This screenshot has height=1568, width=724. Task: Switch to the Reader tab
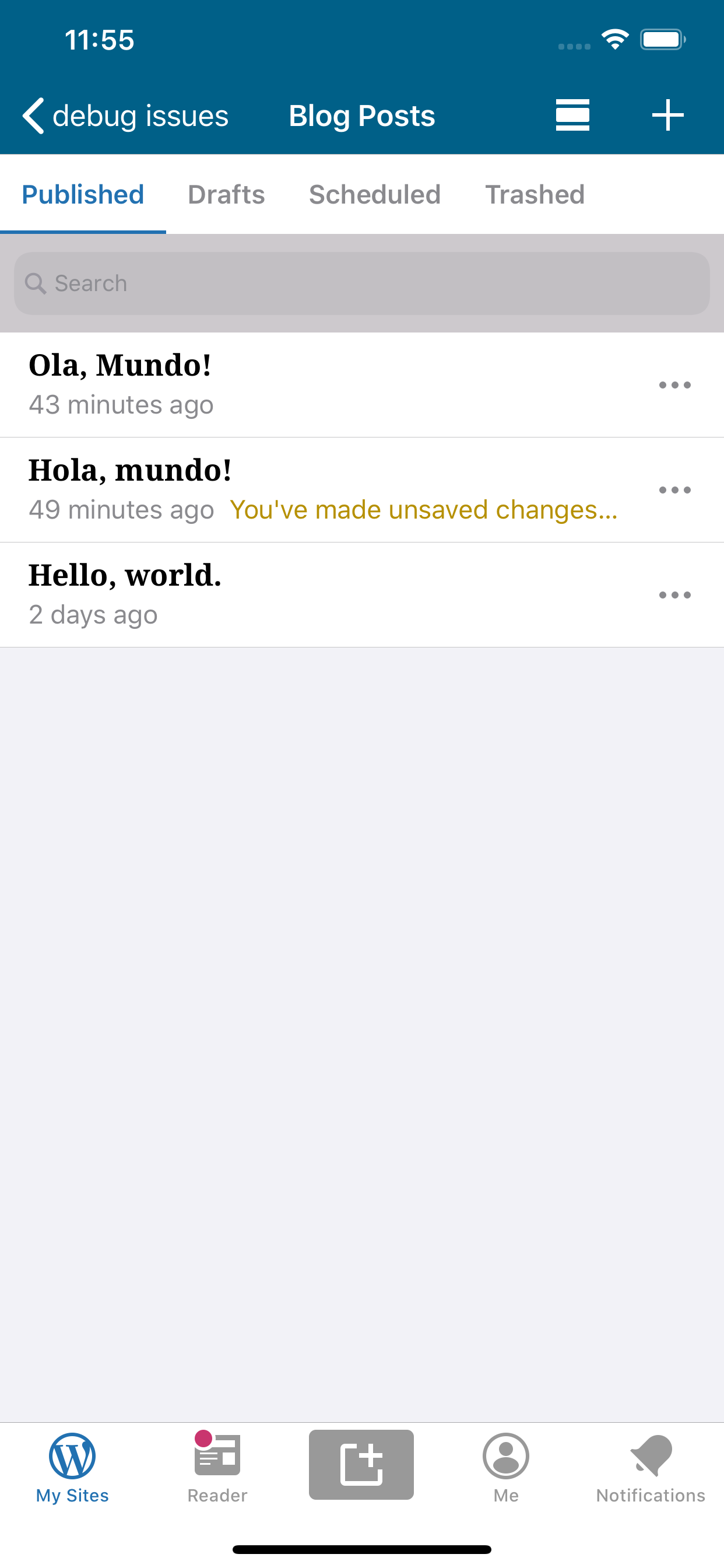point(217,1467)
